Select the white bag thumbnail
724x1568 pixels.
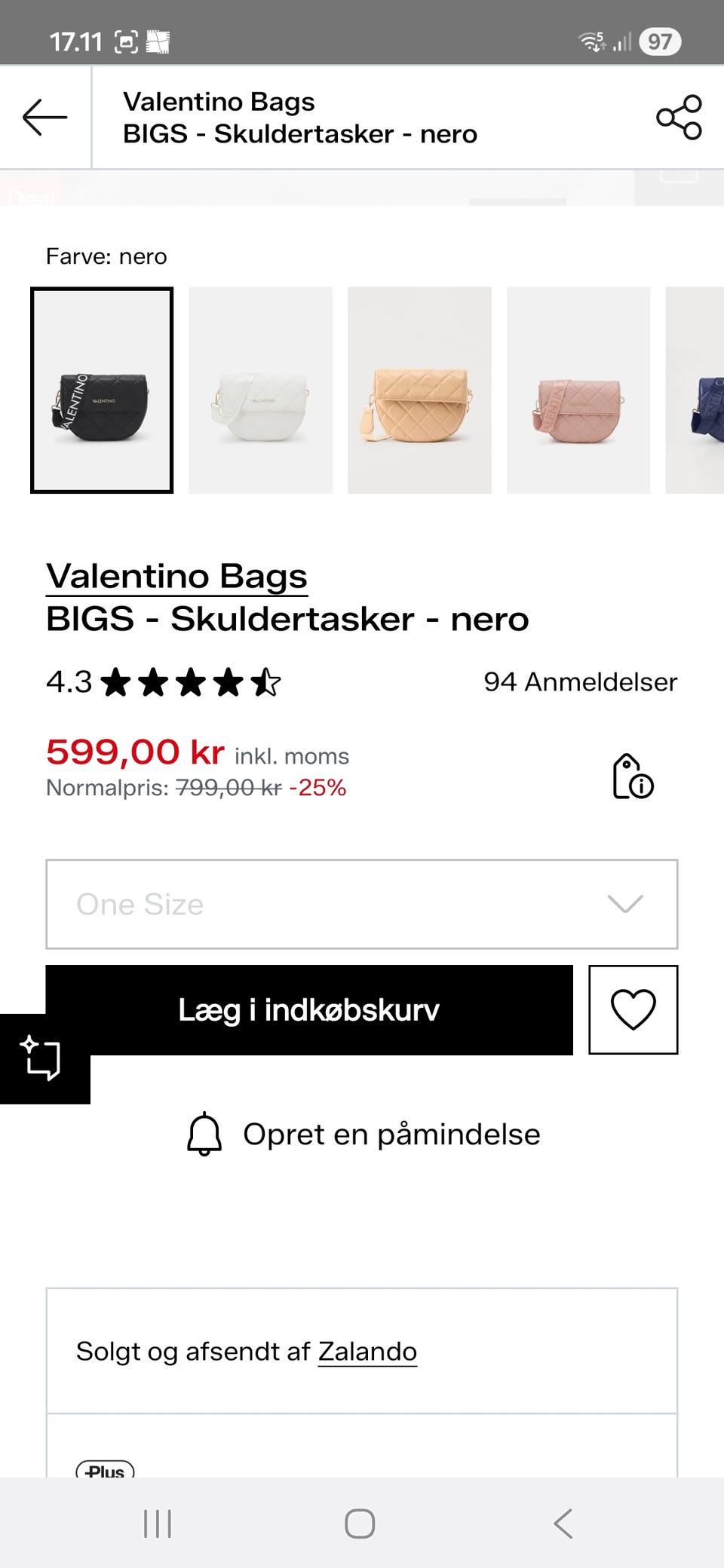(x=260, y=390)
